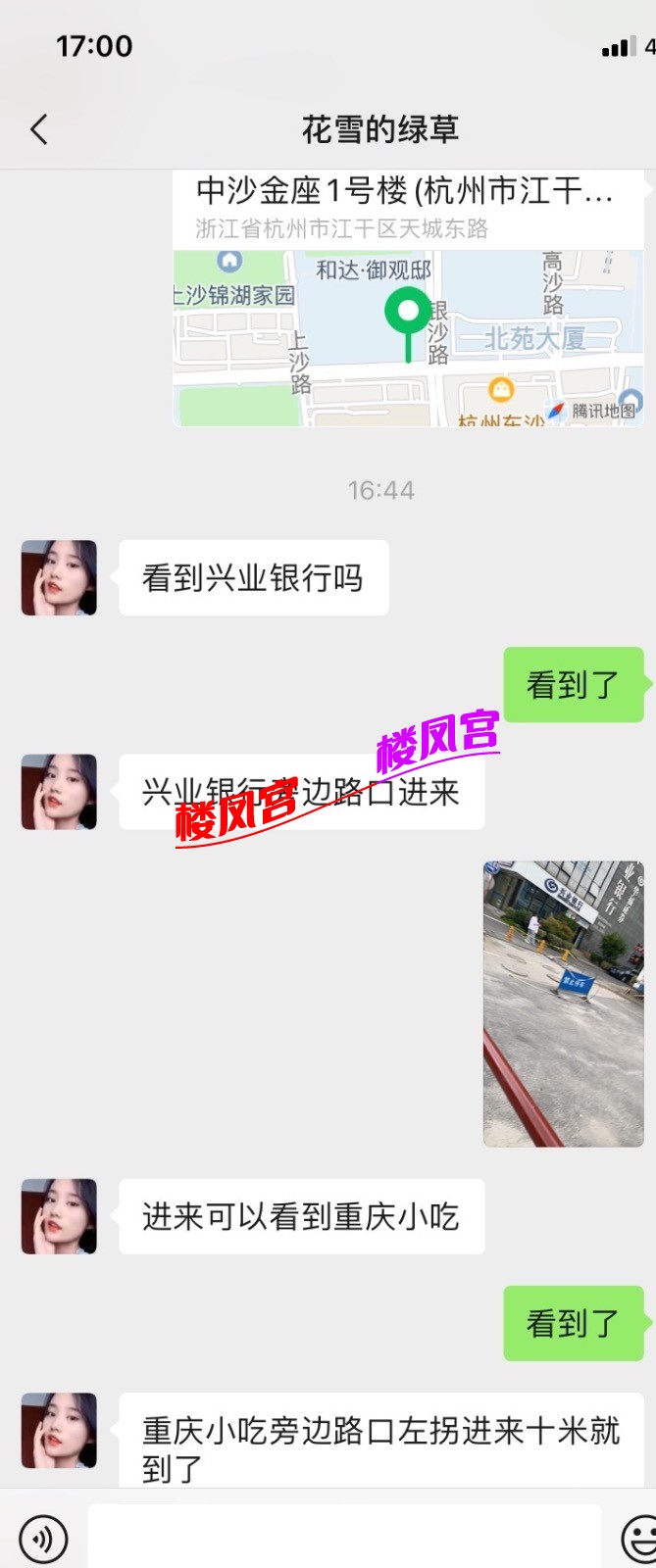This screenshot has width=656, height=1568.
Task: Open the emoji sticker panel
Action: [639, 1539]
